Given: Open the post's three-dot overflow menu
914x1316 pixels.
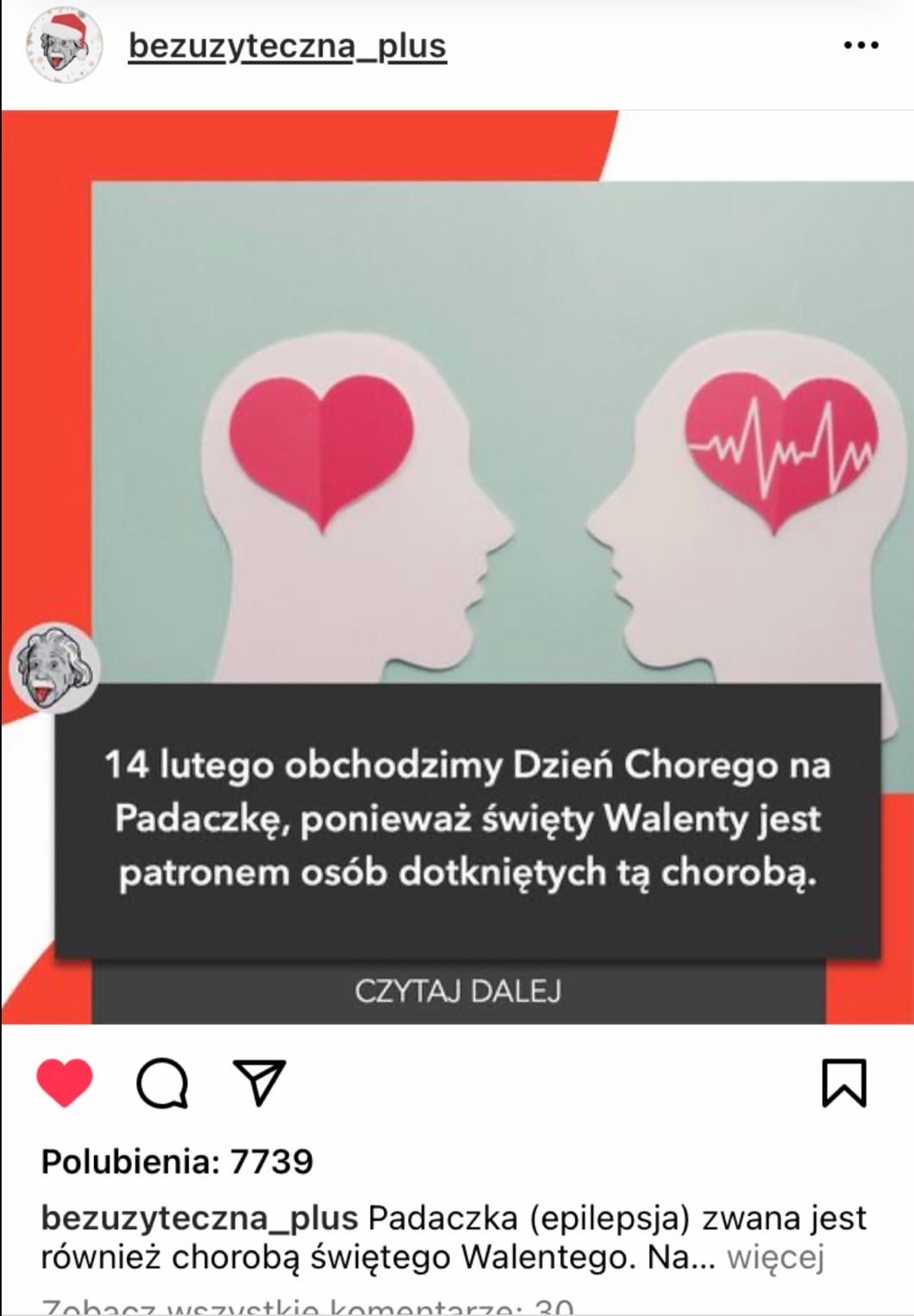Looking at the screenshot, I should coord(861,46).
